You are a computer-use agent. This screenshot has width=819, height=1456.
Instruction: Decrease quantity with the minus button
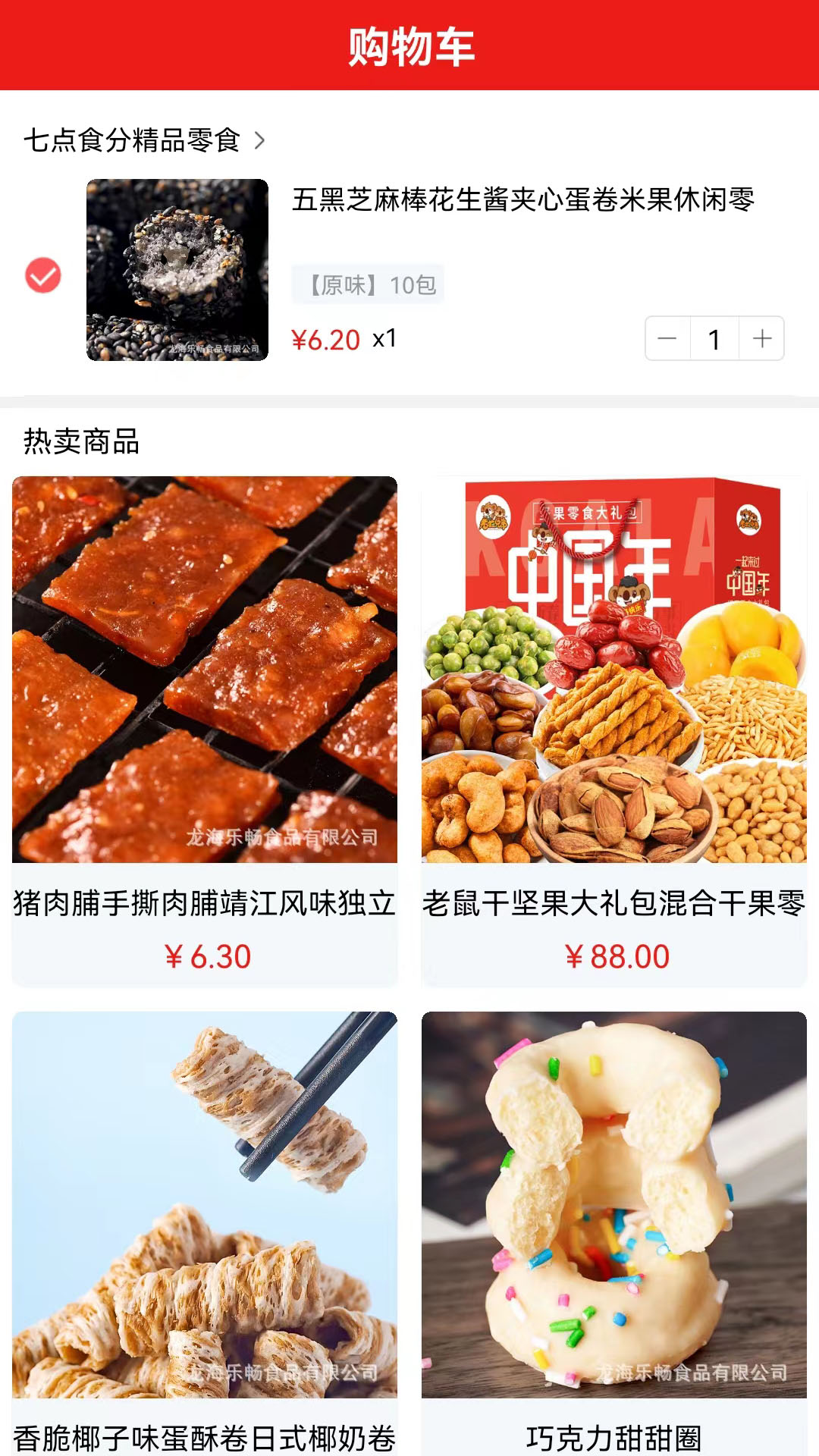(x=666, y=339)
